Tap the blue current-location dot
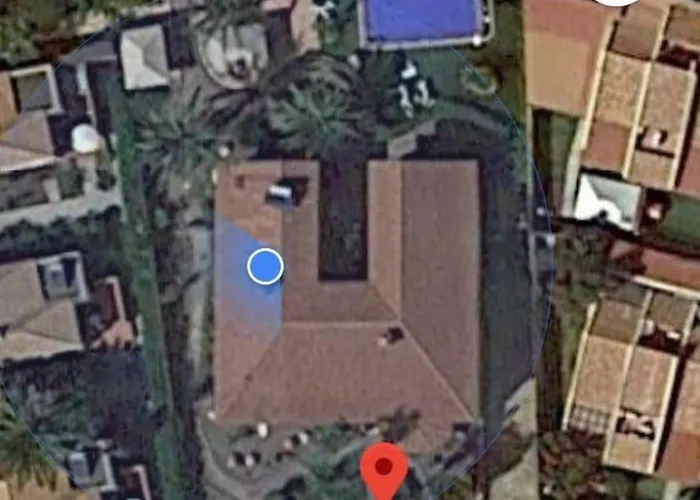Viewport: 700px width, 500px height. (x=265, y=267)
